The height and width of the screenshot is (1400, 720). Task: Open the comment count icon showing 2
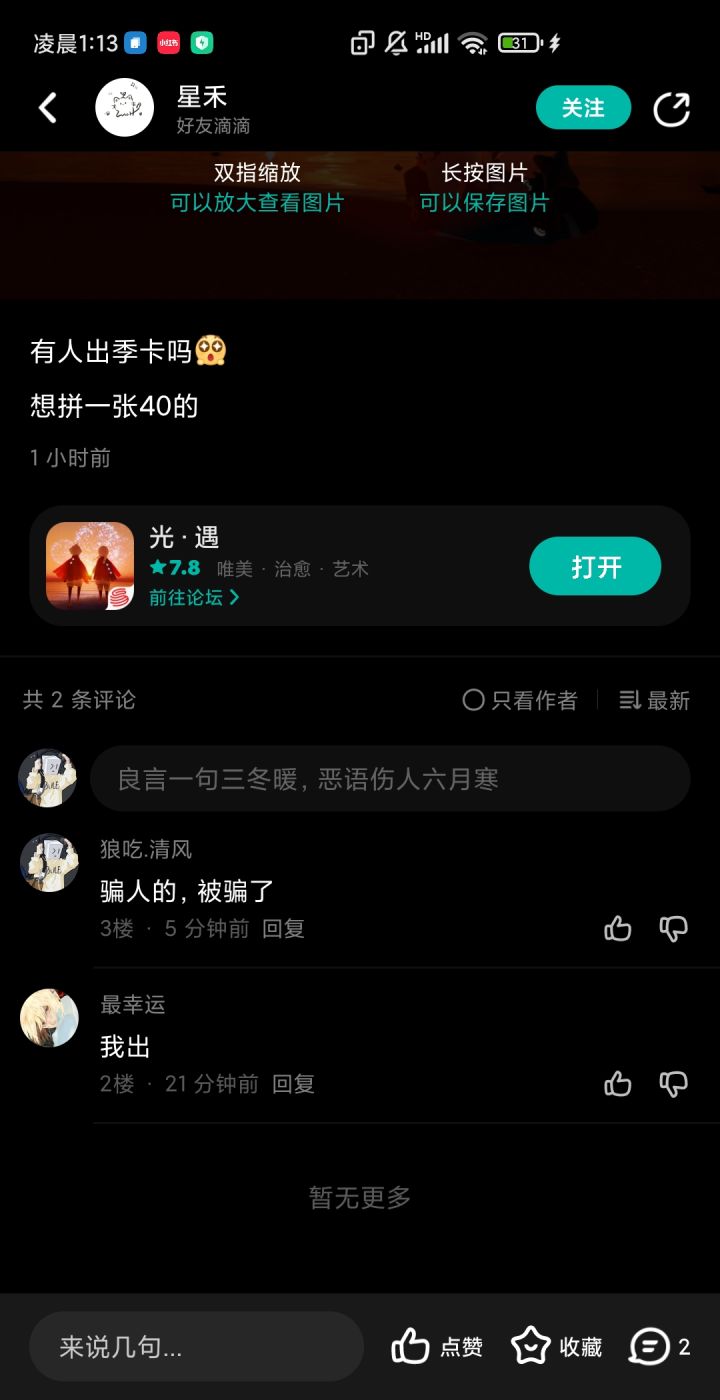click(649, 1346)
